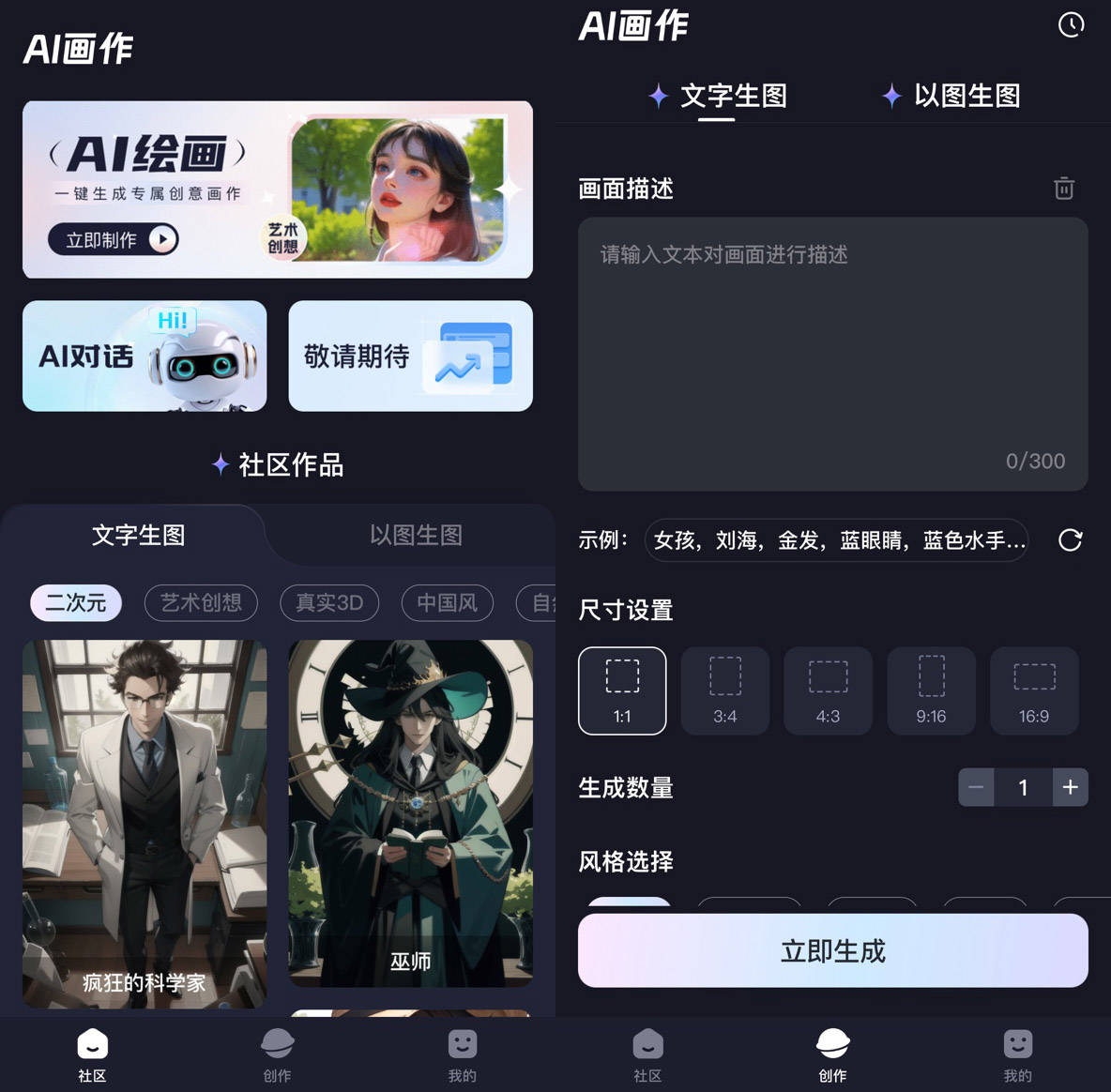The image size is (1111, 1092).
Task: Decrease 生成数量 with the minus button
Action: (976, 787)
